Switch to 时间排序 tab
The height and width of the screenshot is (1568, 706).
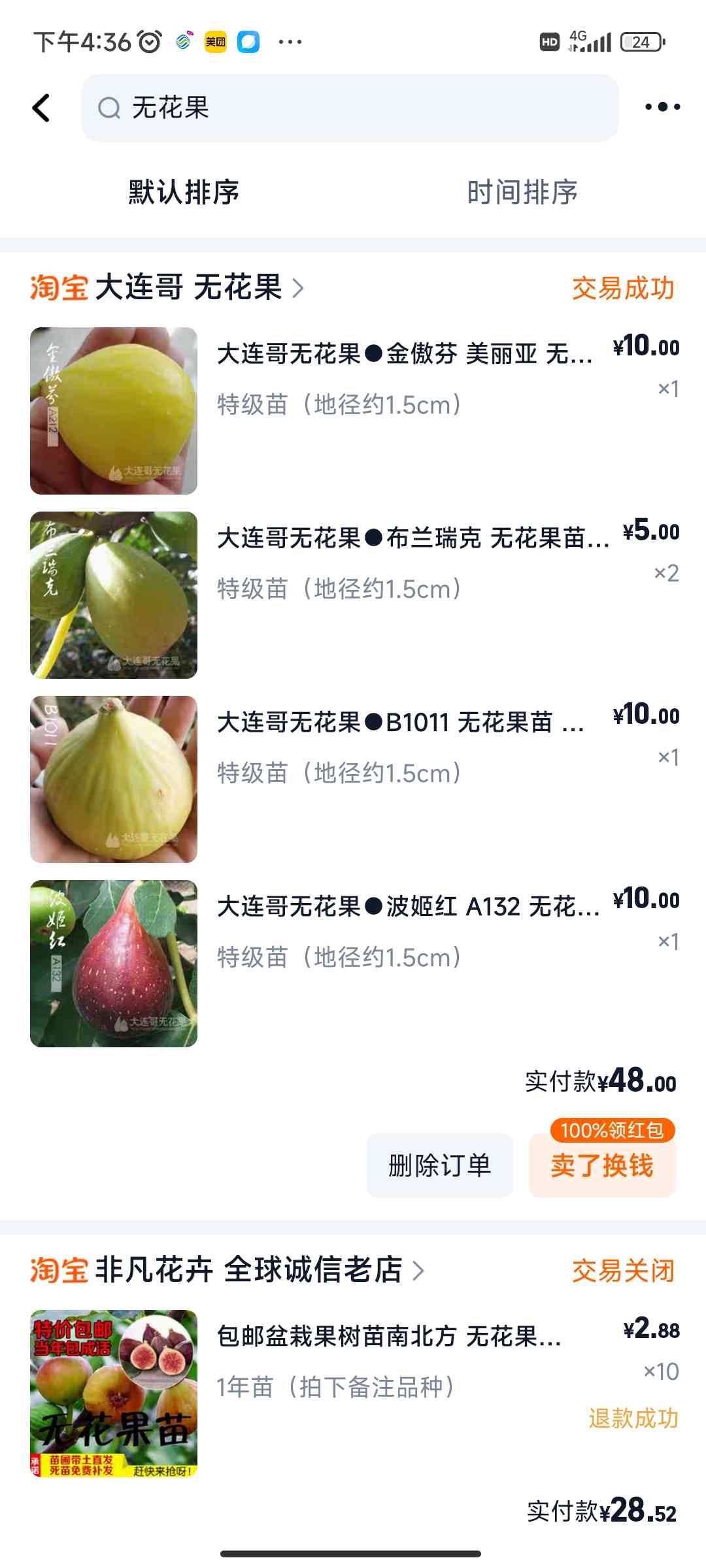(x=522, y=193)
